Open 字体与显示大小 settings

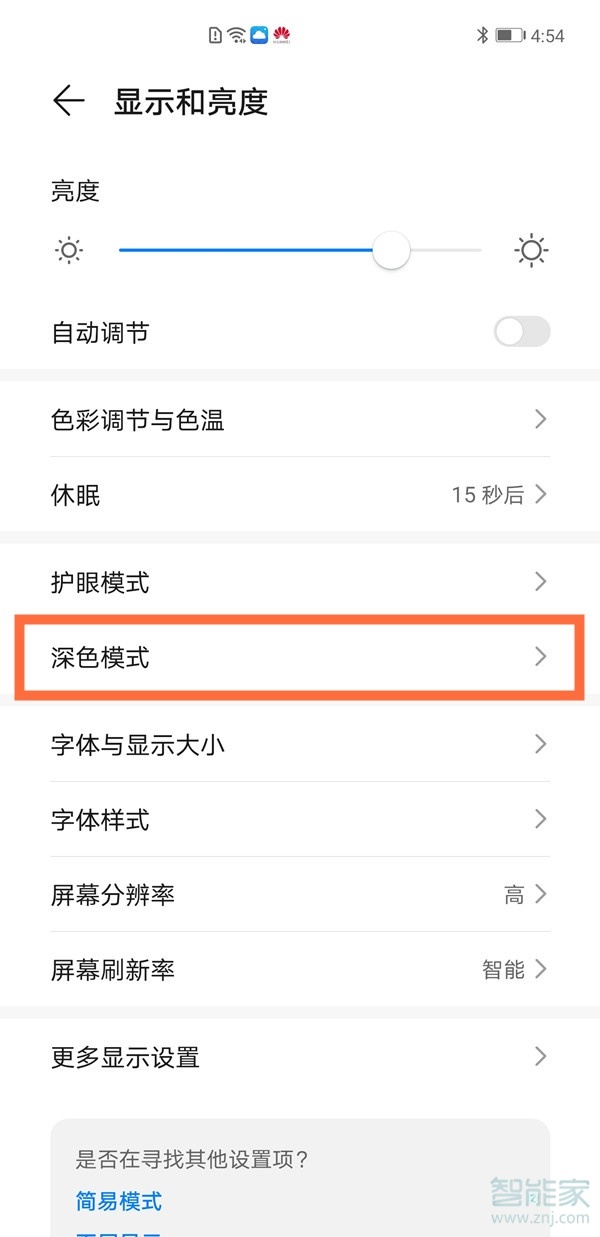coord(300,744)
